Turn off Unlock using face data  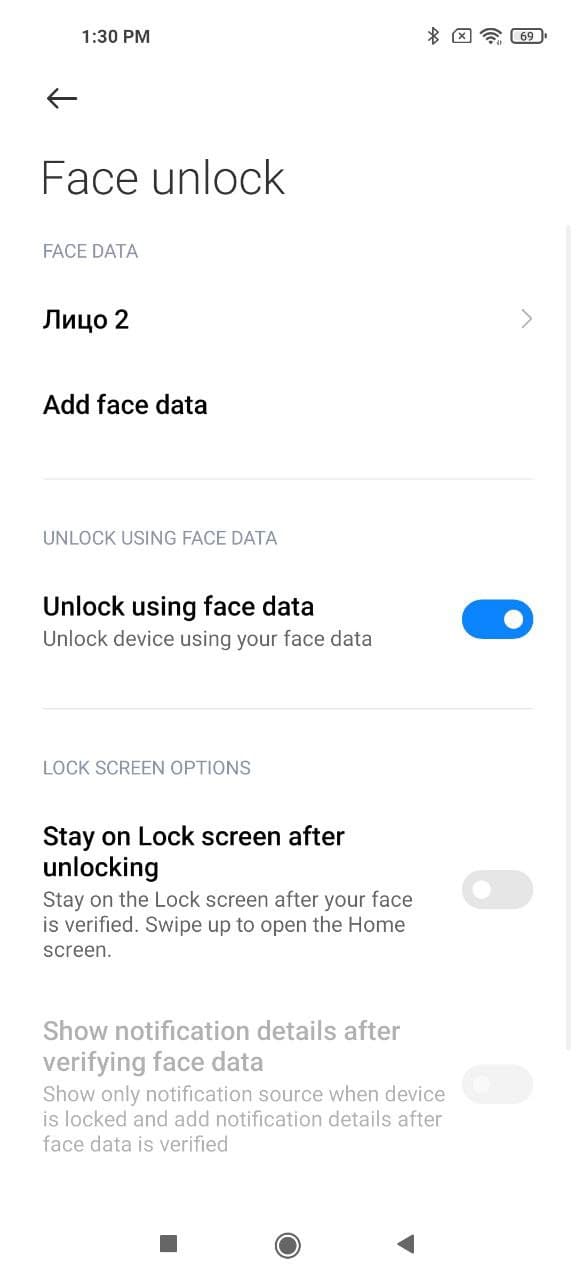click(497, 620)
